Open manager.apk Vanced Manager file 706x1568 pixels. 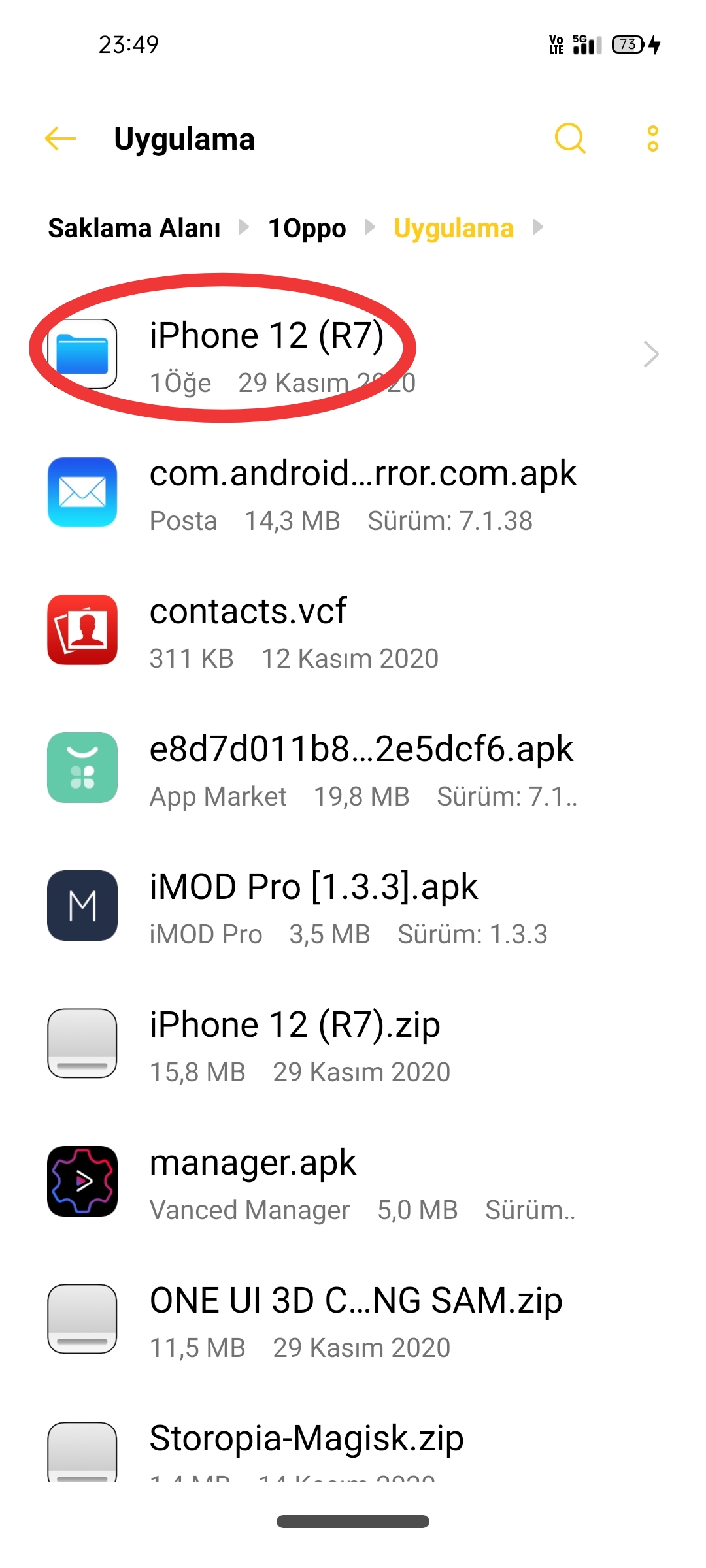(x=353, y=1182)
